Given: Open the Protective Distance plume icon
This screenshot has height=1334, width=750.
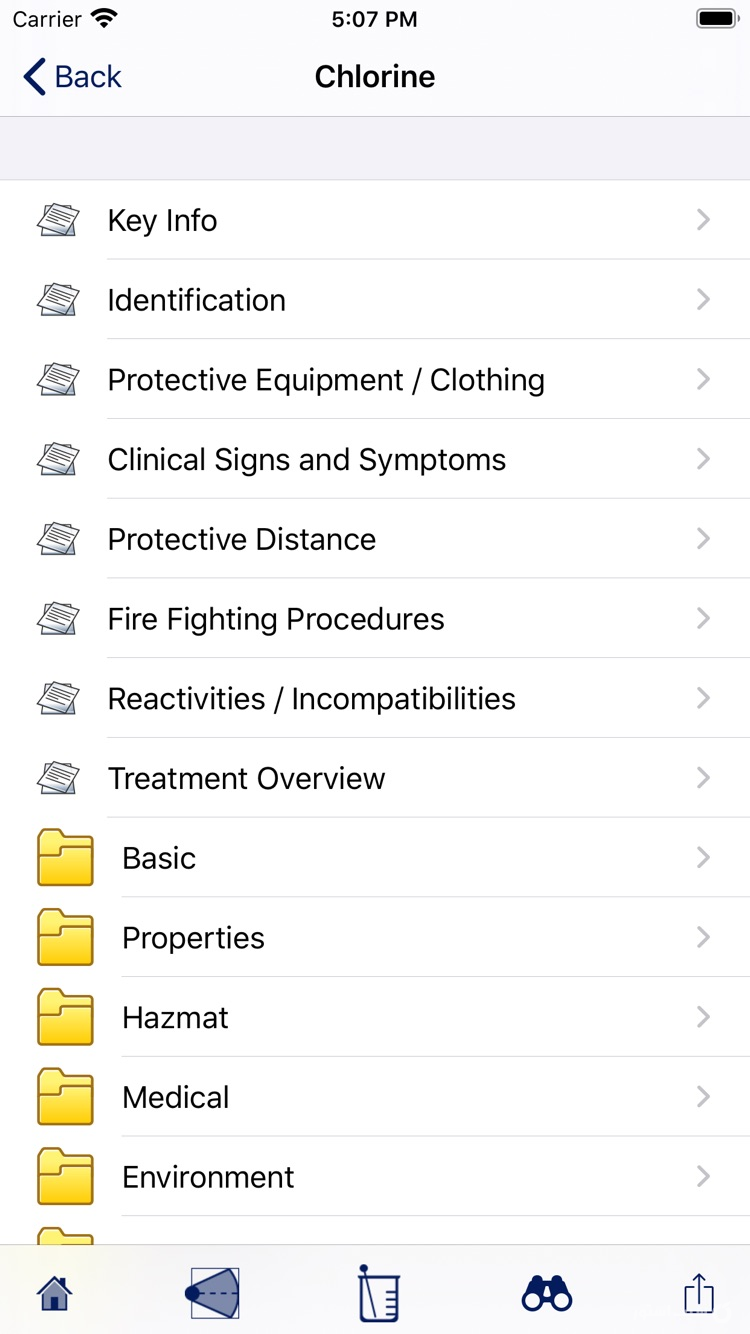Looking at the screenshot, I should point(57,539).
